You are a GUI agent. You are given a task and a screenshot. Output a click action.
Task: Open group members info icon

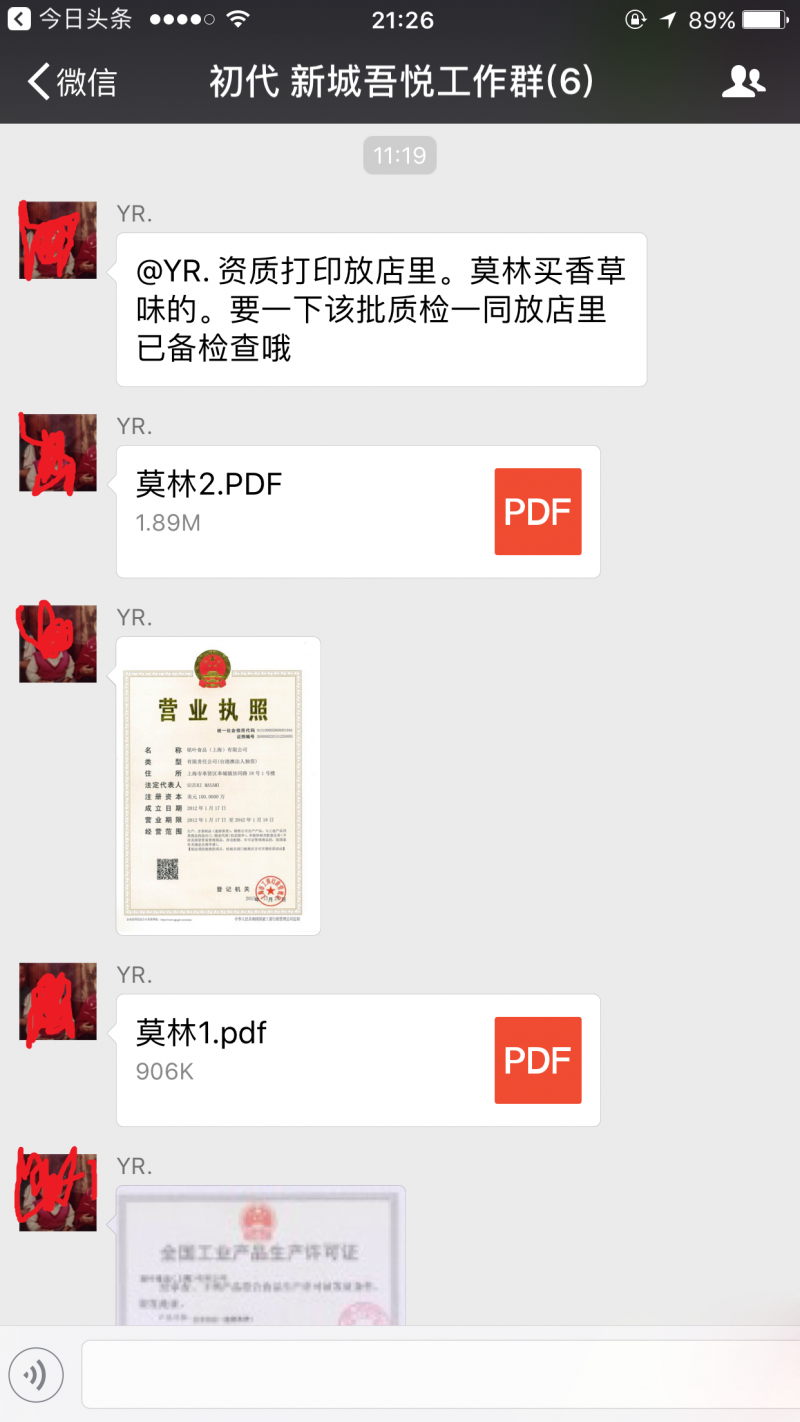[x=743, y=82]
